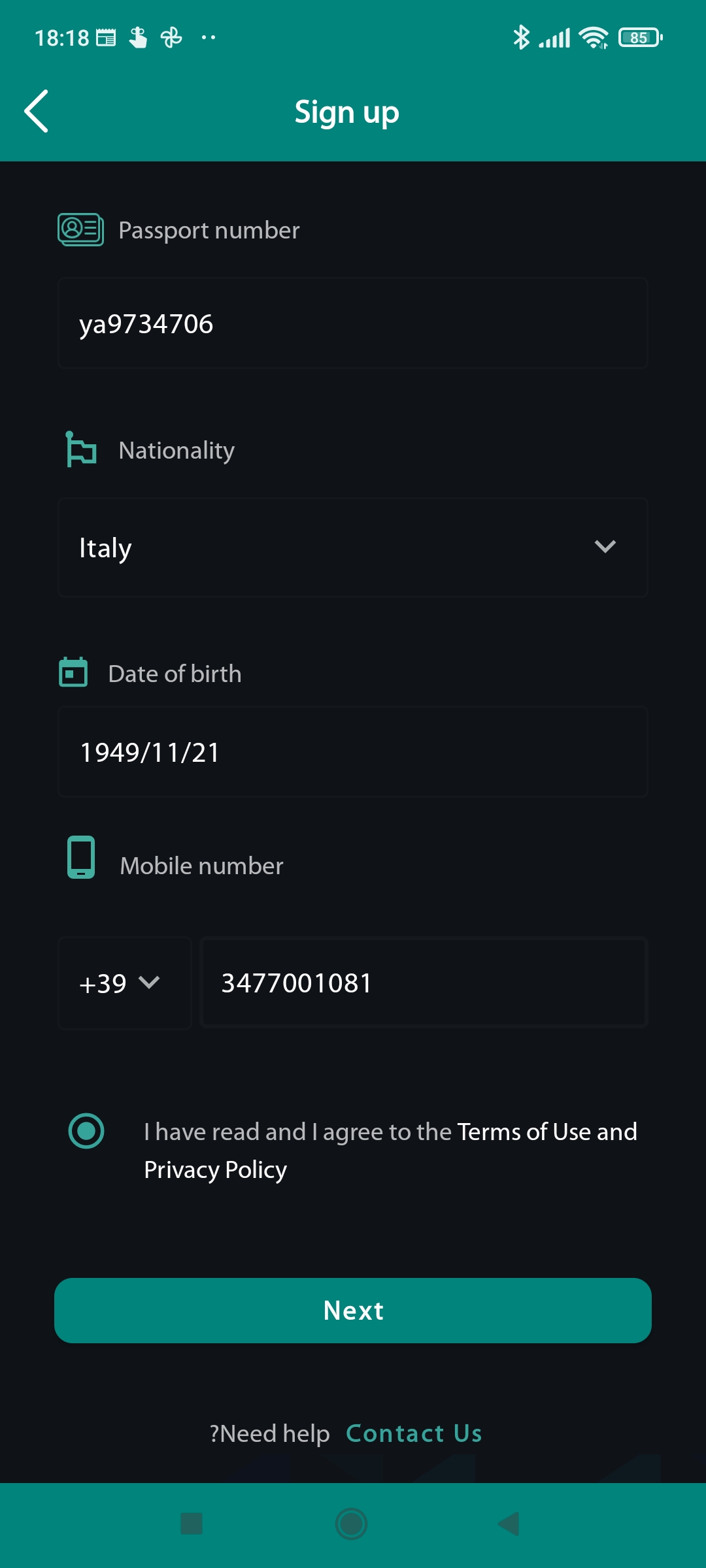
Task: Expand the Nationality dropdown showing Italy
Action: tap(353, 547)
